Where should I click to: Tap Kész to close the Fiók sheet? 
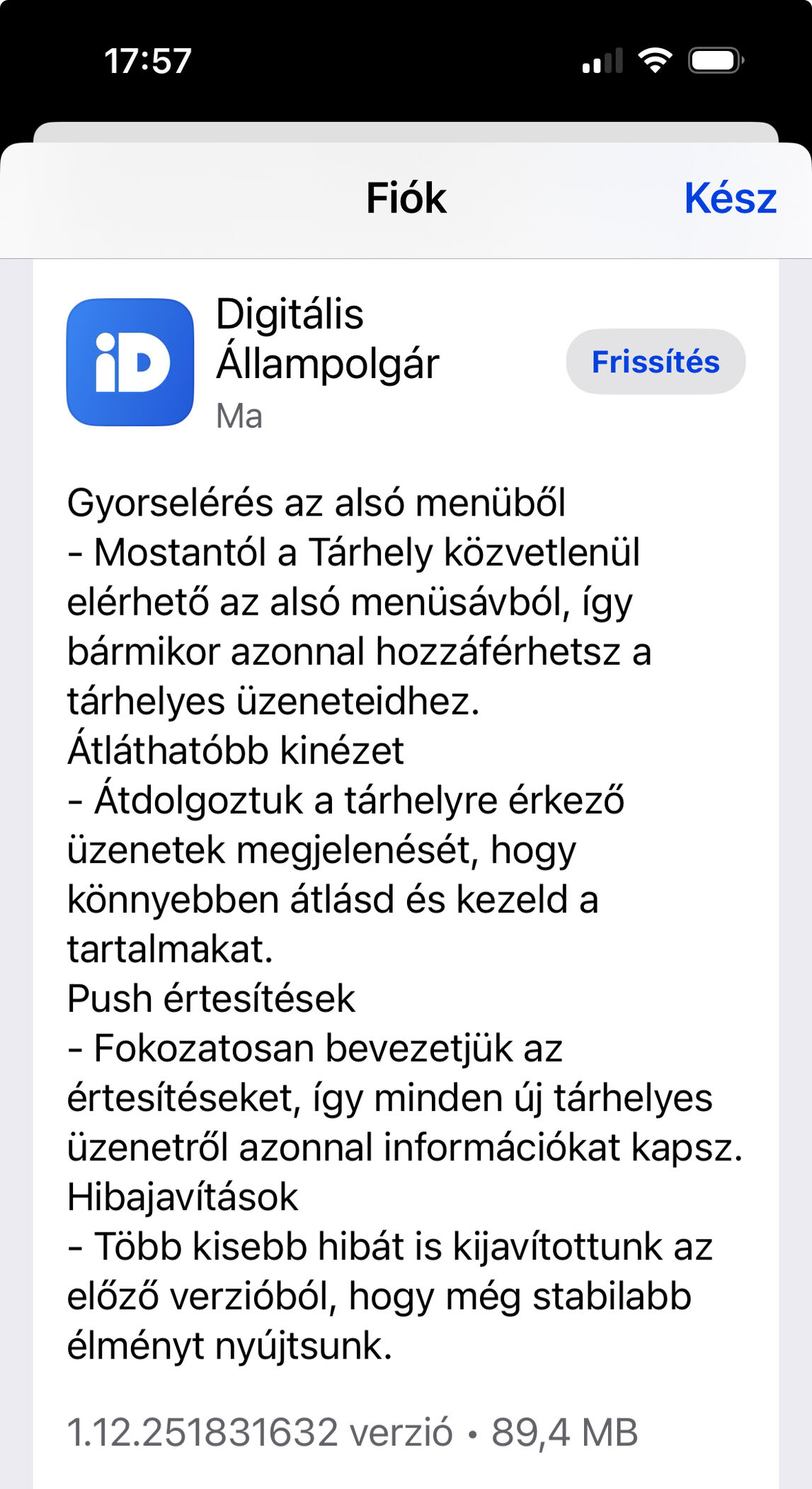pos(730,198)
